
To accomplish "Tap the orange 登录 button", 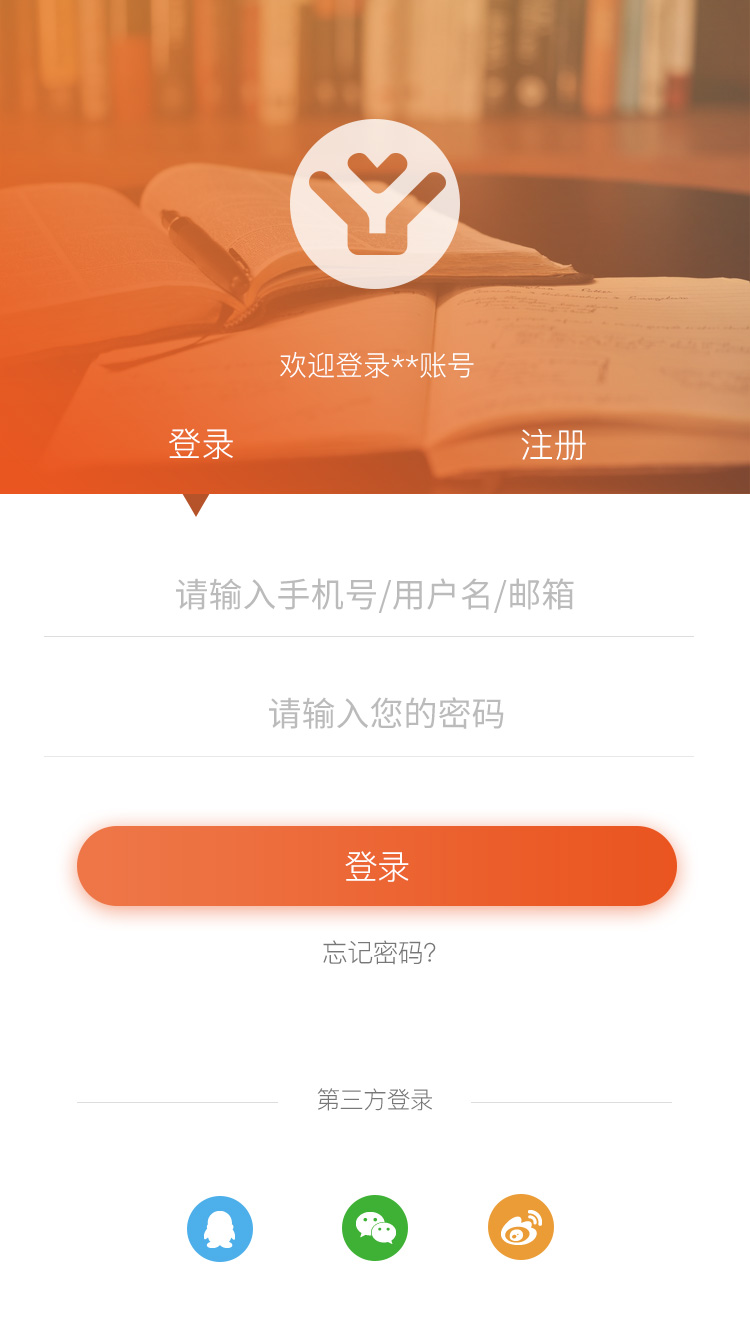I will point(377,866).
